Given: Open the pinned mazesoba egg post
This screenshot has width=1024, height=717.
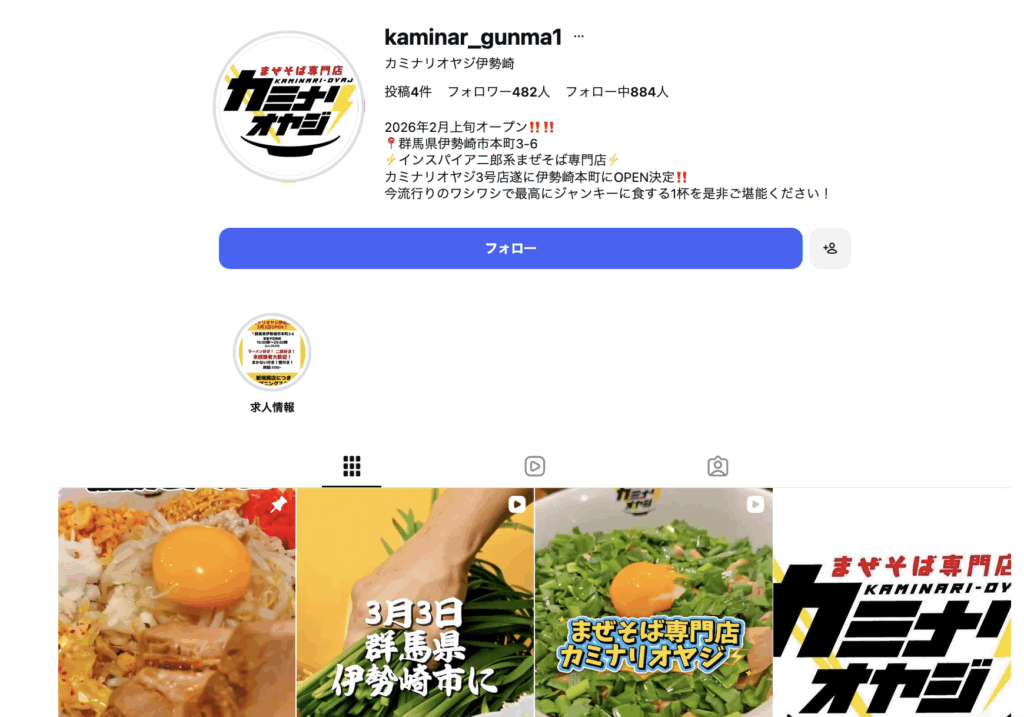Looking at the screenshot, I should (177, 602).
